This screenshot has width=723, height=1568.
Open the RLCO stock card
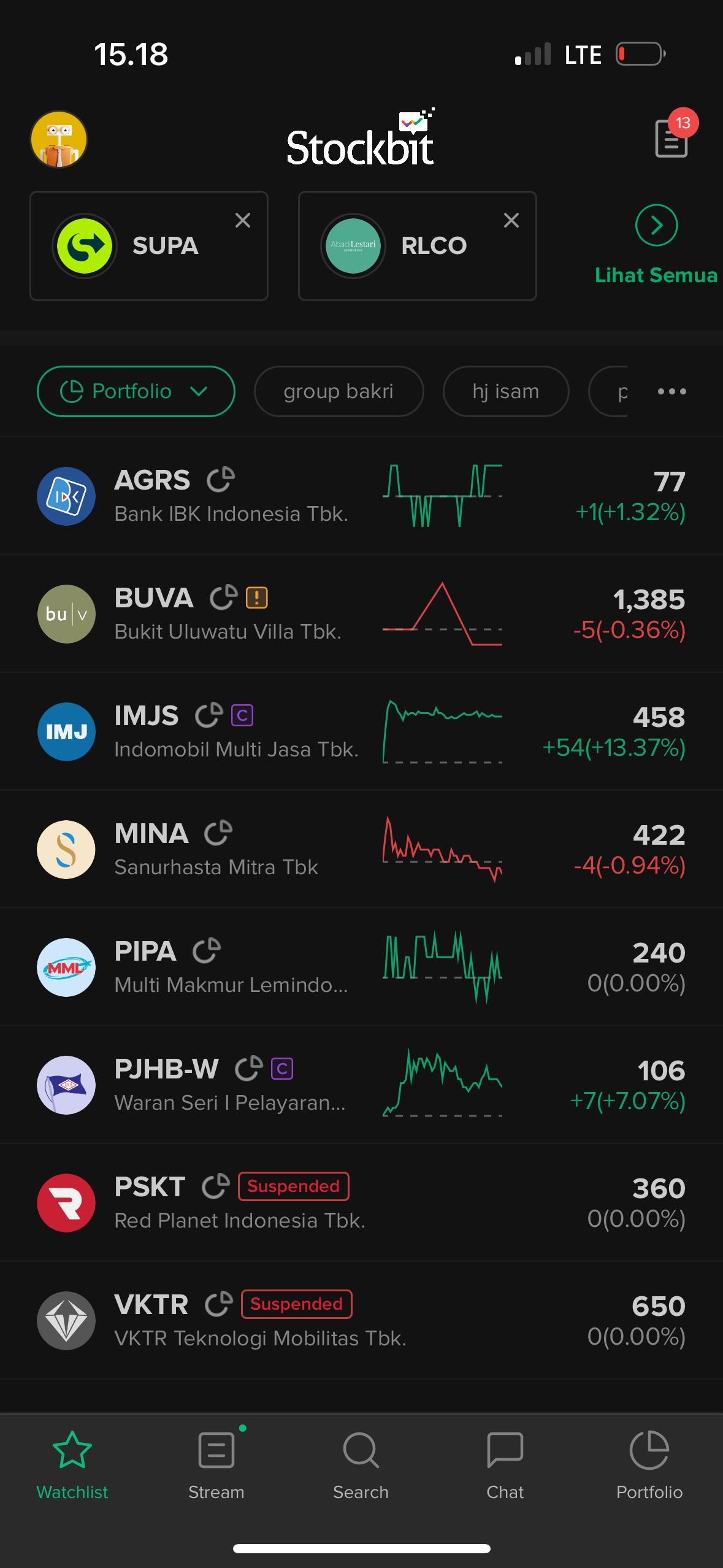tap(417, 247)
